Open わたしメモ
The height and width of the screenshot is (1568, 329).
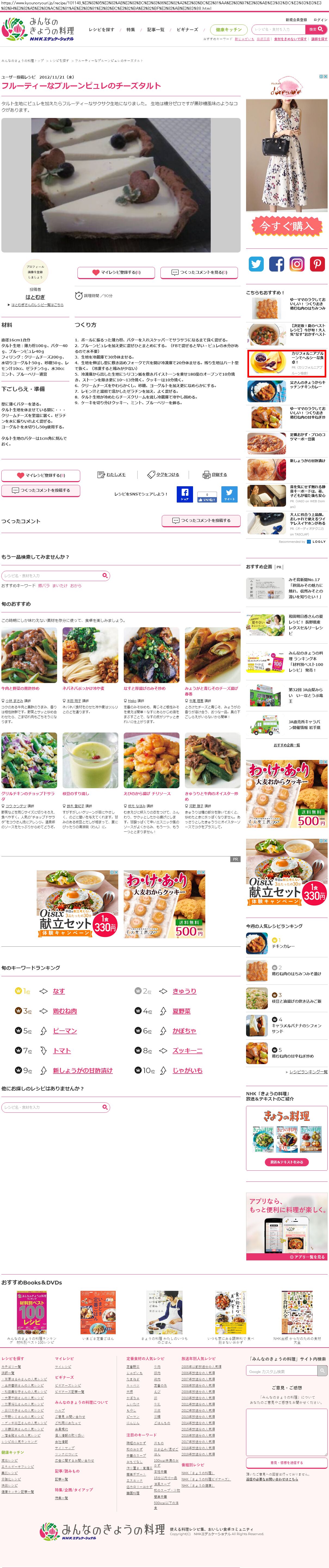112,474
